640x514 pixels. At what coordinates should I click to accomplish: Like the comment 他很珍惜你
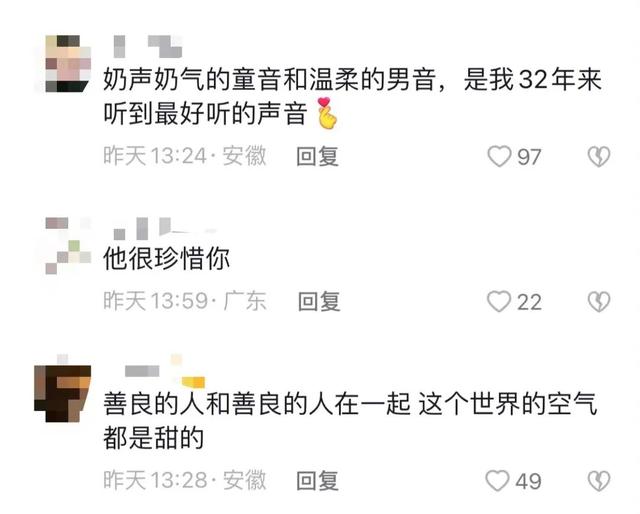[x=499, y=300]
